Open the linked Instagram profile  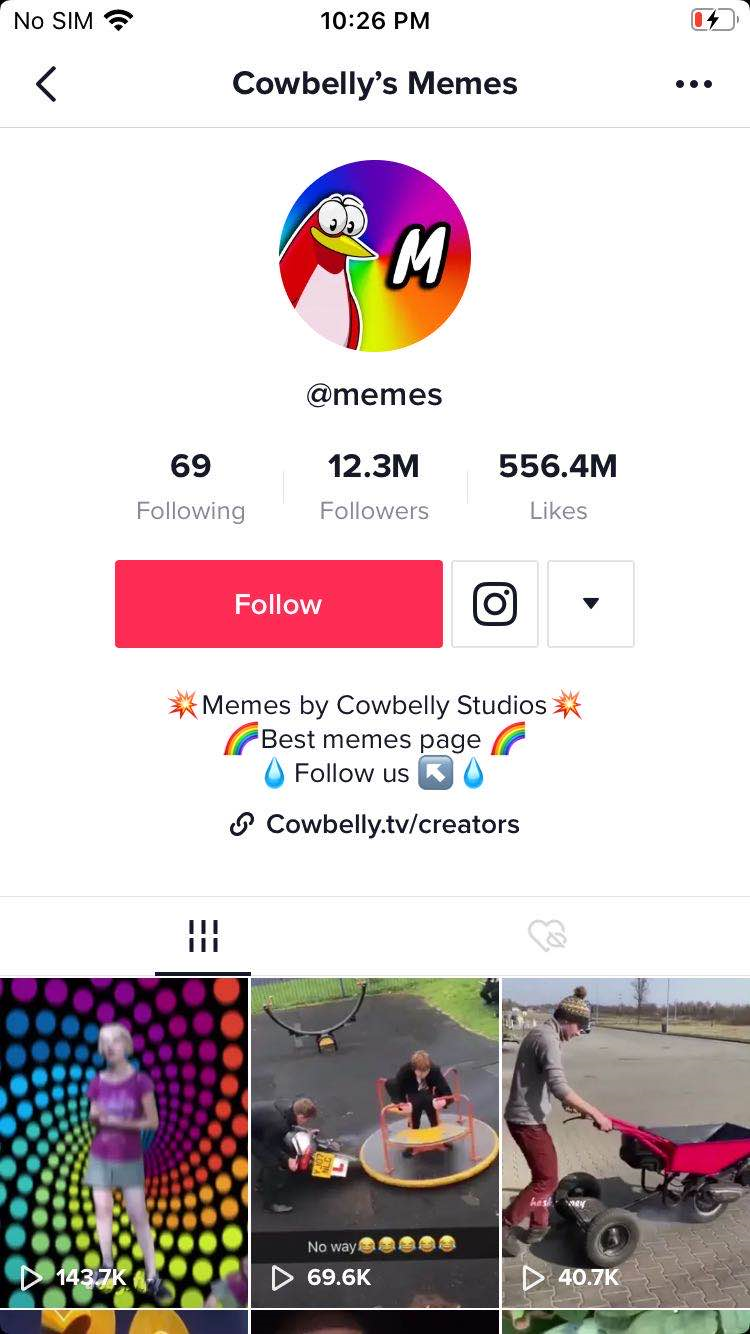coord(495,604)
